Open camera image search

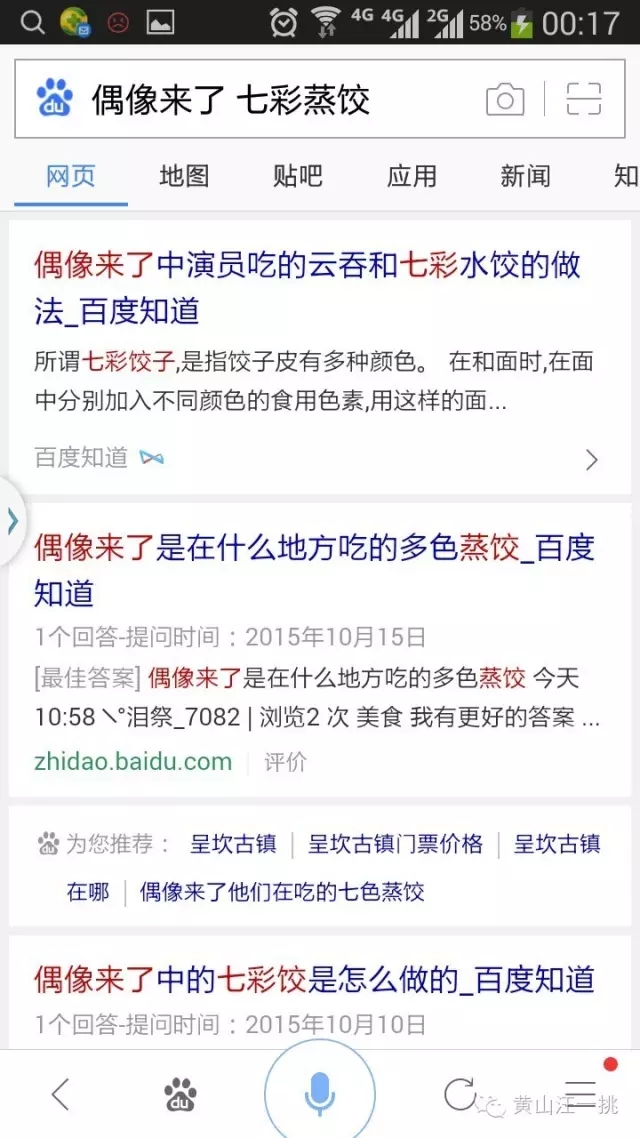coord(505,99)
